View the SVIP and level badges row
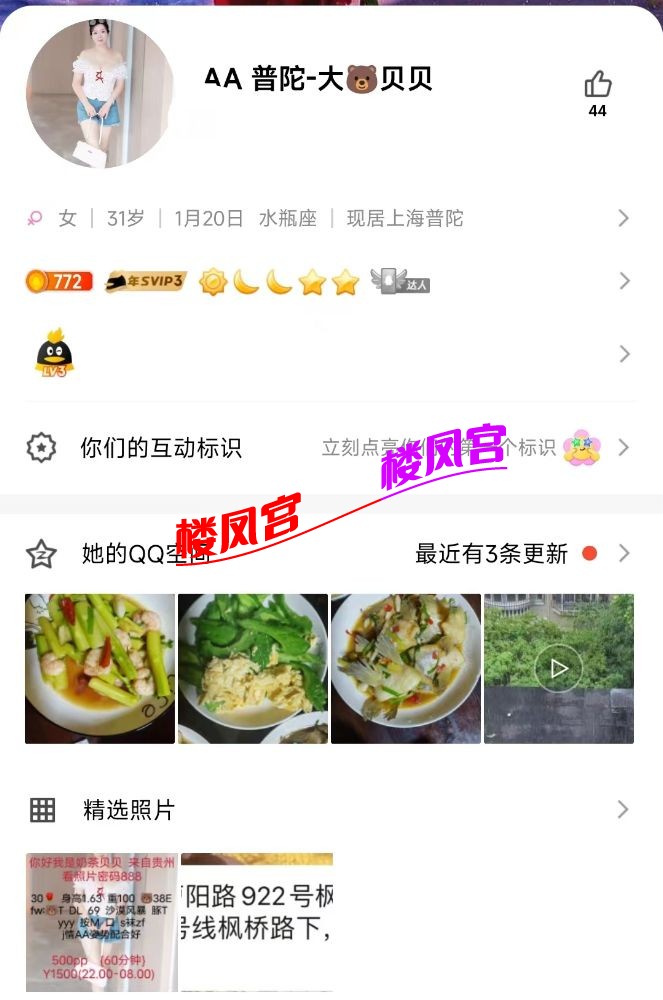 pos(330,282)
